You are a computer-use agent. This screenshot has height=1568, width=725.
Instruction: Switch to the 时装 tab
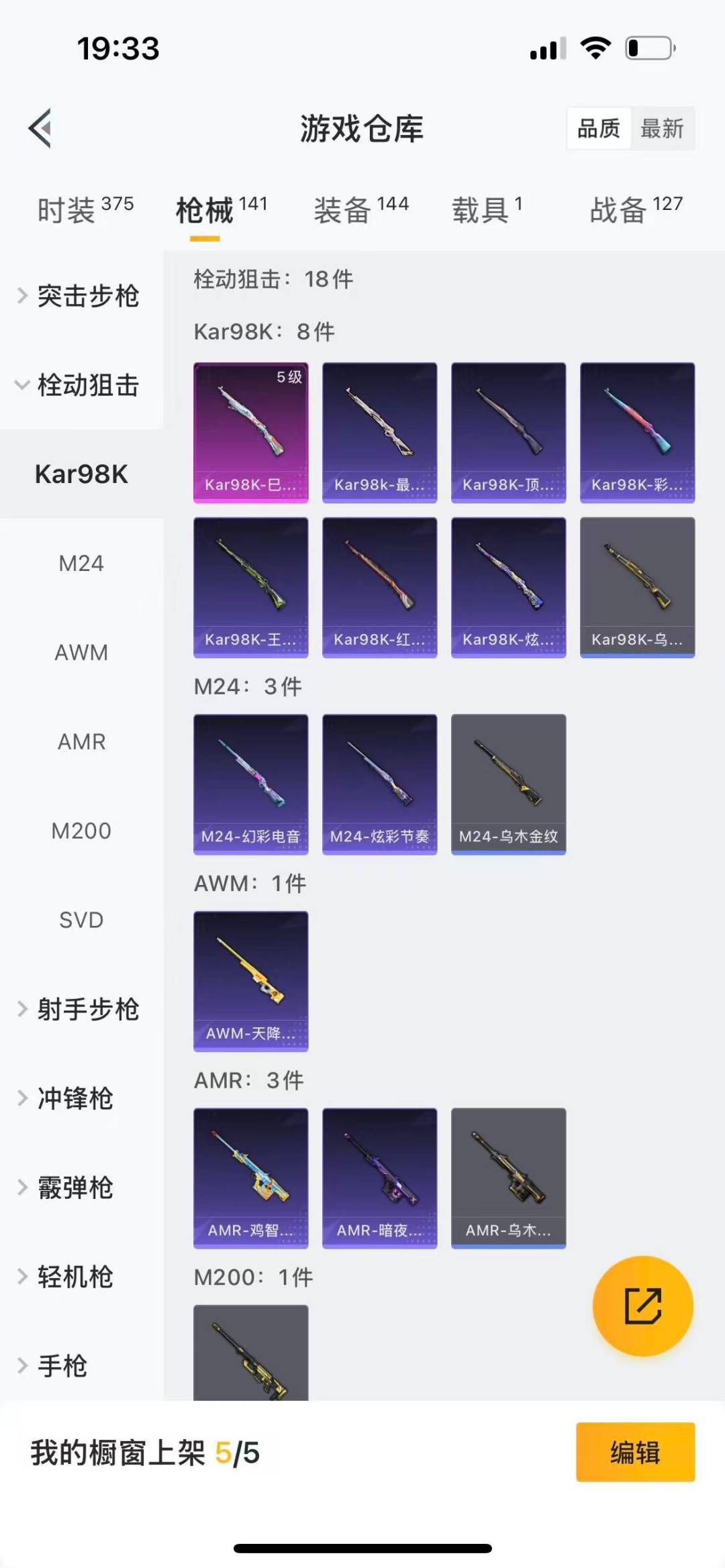pyautogui.click(x=85, y=210)
